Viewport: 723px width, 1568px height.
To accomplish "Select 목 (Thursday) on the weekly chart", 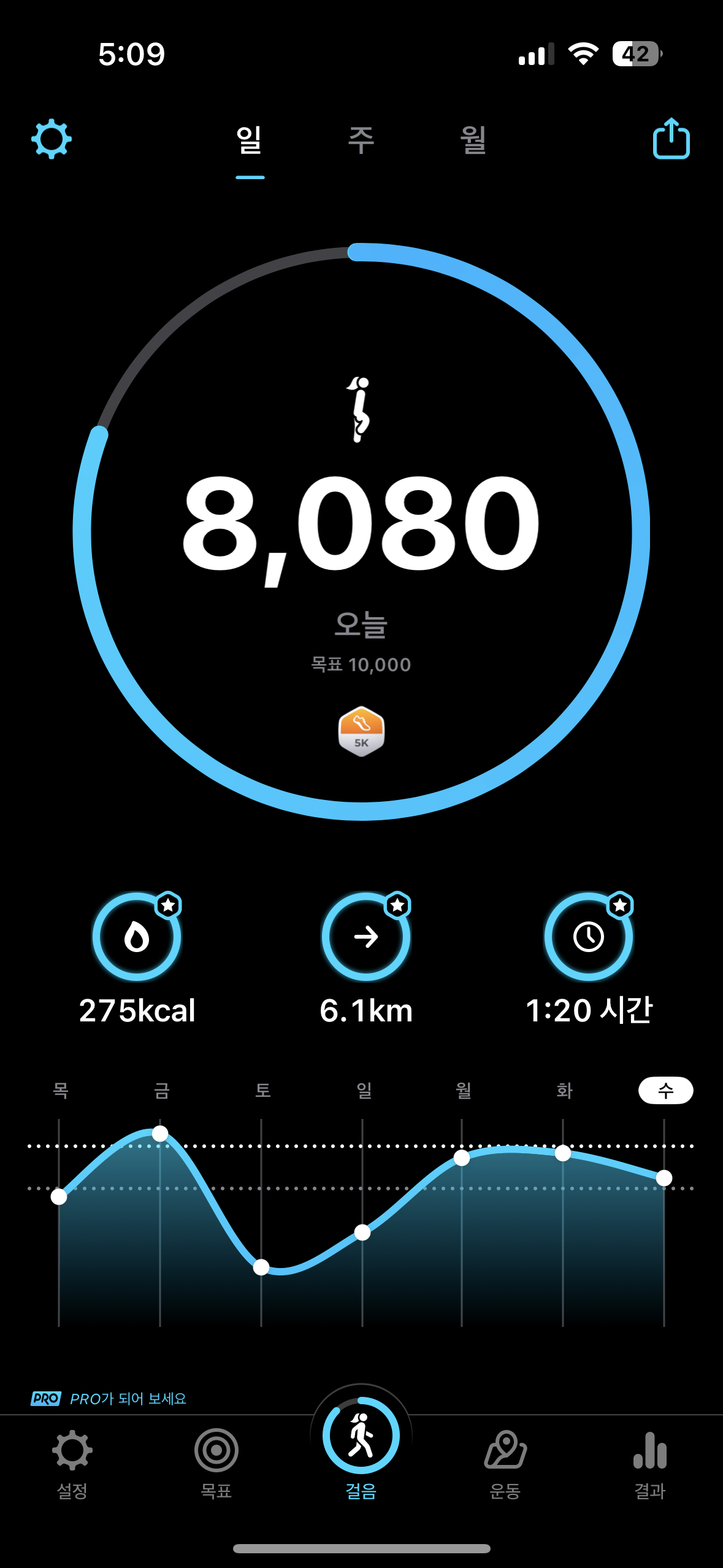I will [x=60, y=1091].
